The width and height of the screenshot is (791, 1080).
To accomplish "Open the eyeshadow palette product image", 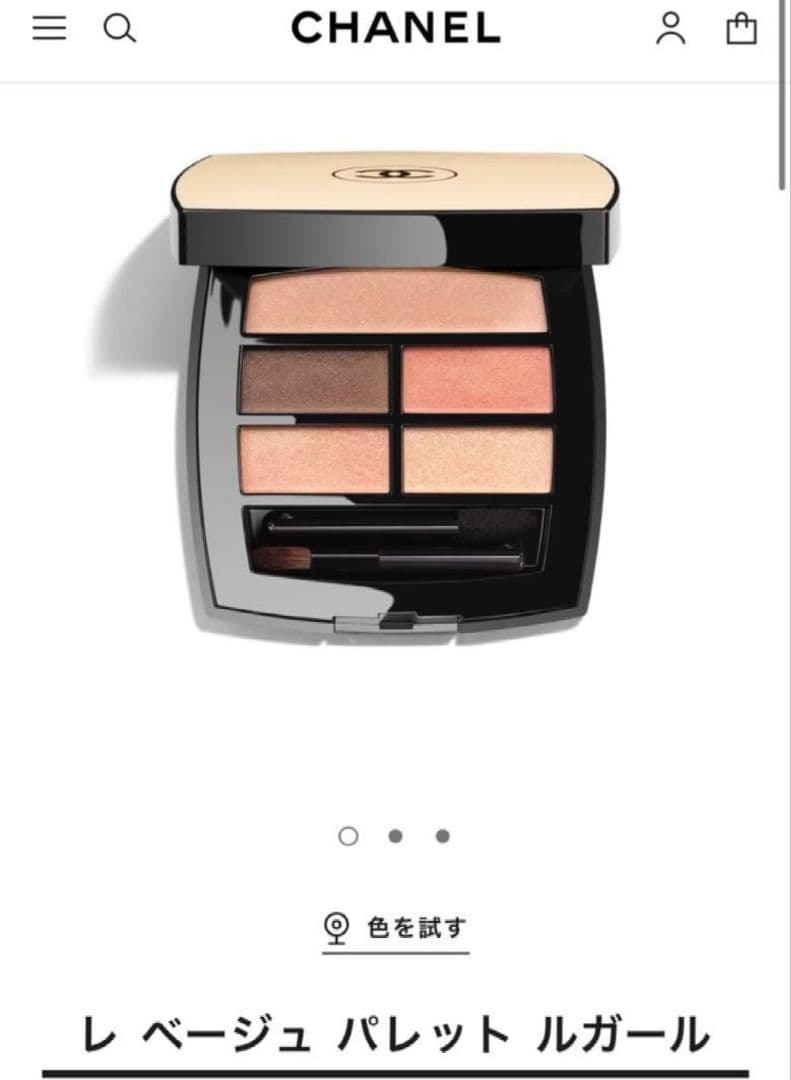I will click(395, 390).
